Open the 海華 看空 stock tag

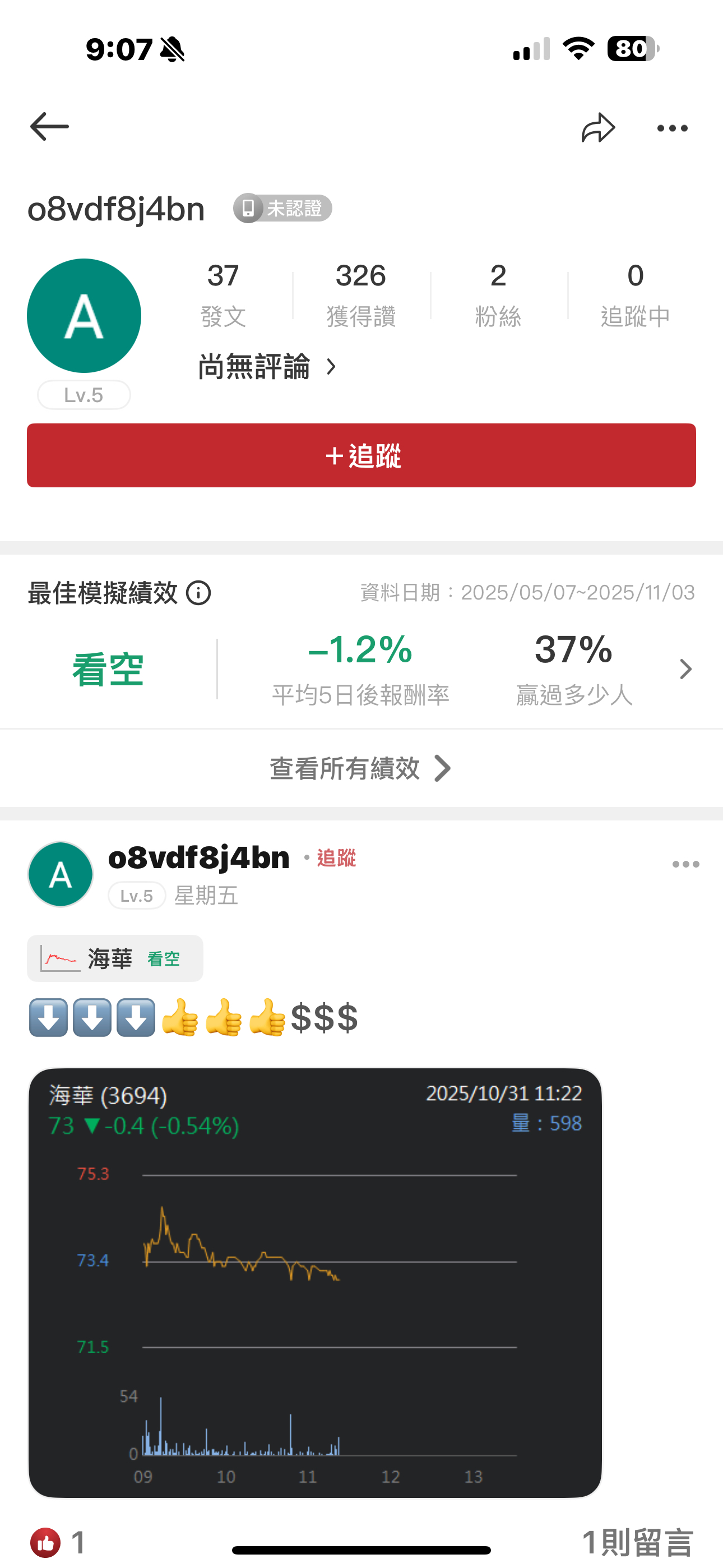coord(115,959)
